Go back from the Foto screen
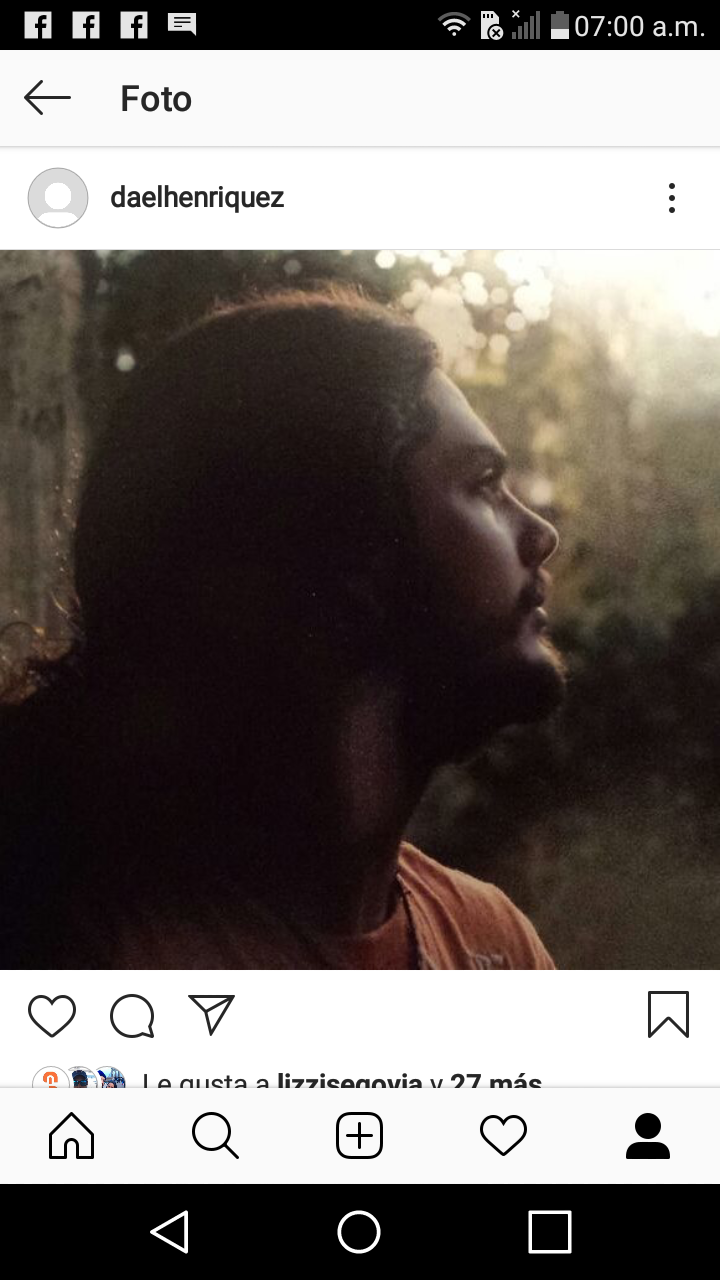 (x=47, y=98)
